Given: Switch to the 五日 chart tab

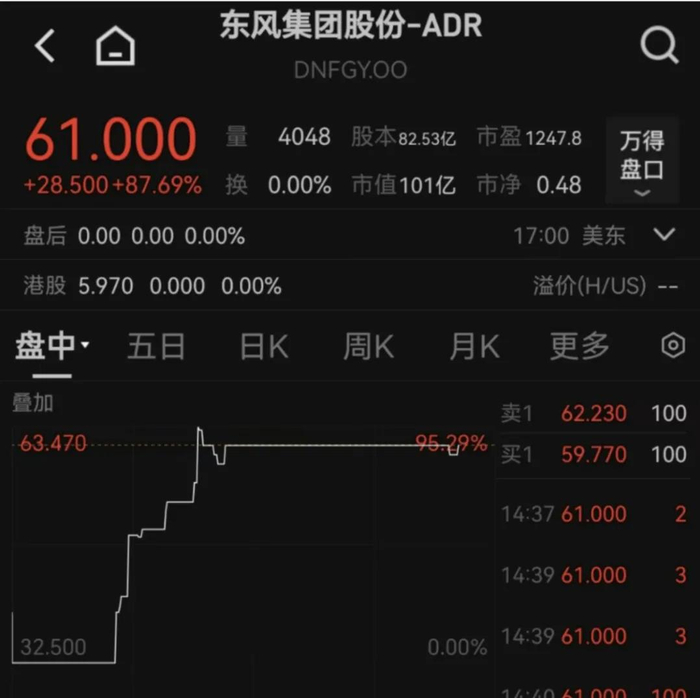Looking at the screenshot, I should coord(157,347).
